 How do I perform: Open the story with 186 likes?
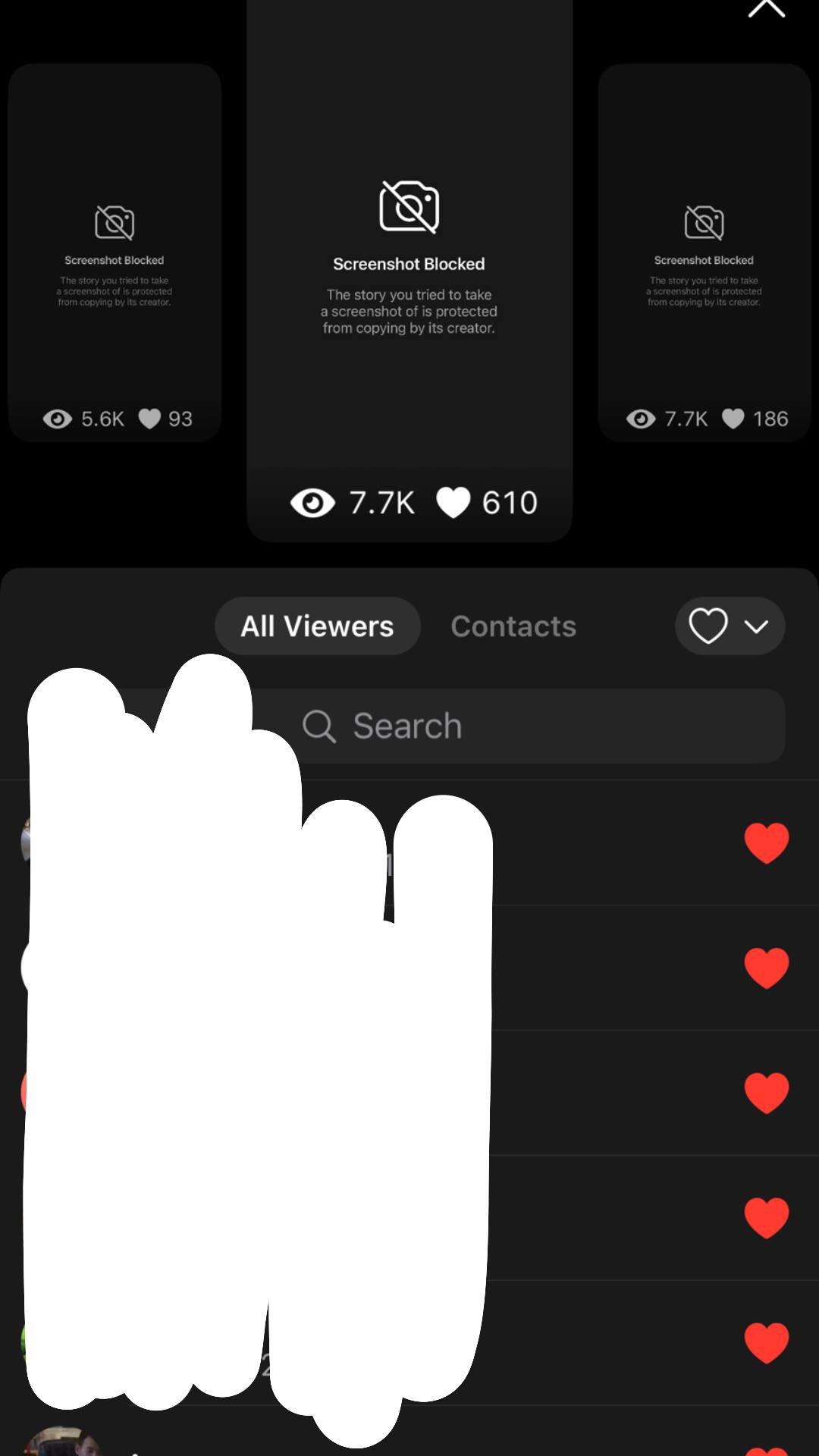pyautogui.click(x=704, y=253)
